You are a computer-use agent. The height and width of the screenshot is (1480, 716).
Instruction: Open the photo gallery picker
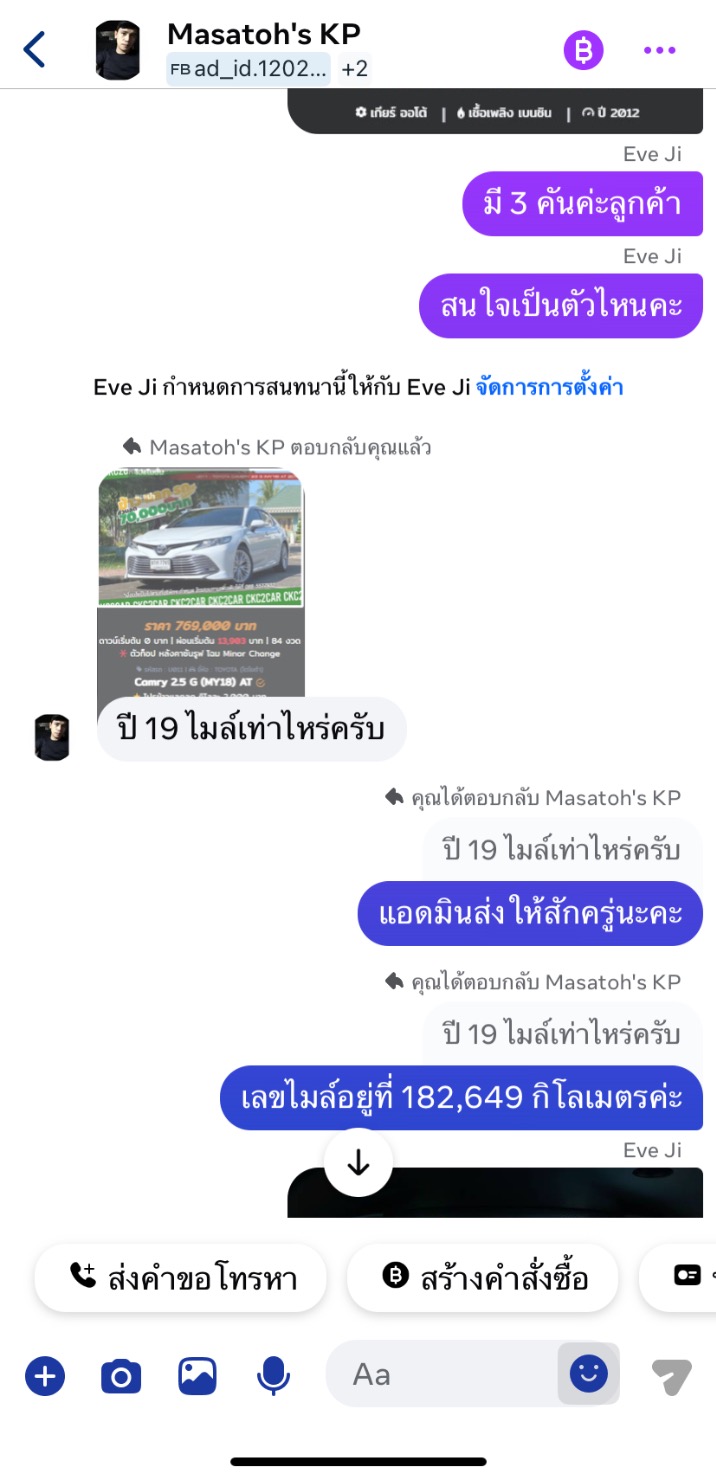197,1377
